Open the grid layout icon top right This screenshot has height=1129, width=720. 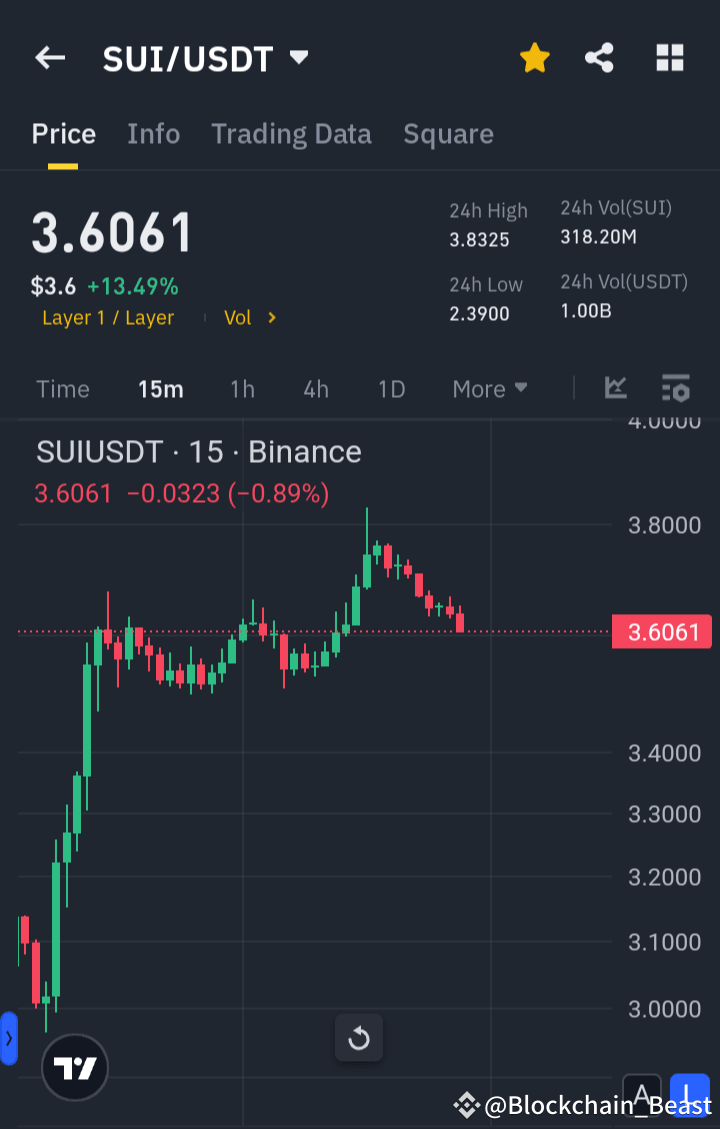click(669, 57)
